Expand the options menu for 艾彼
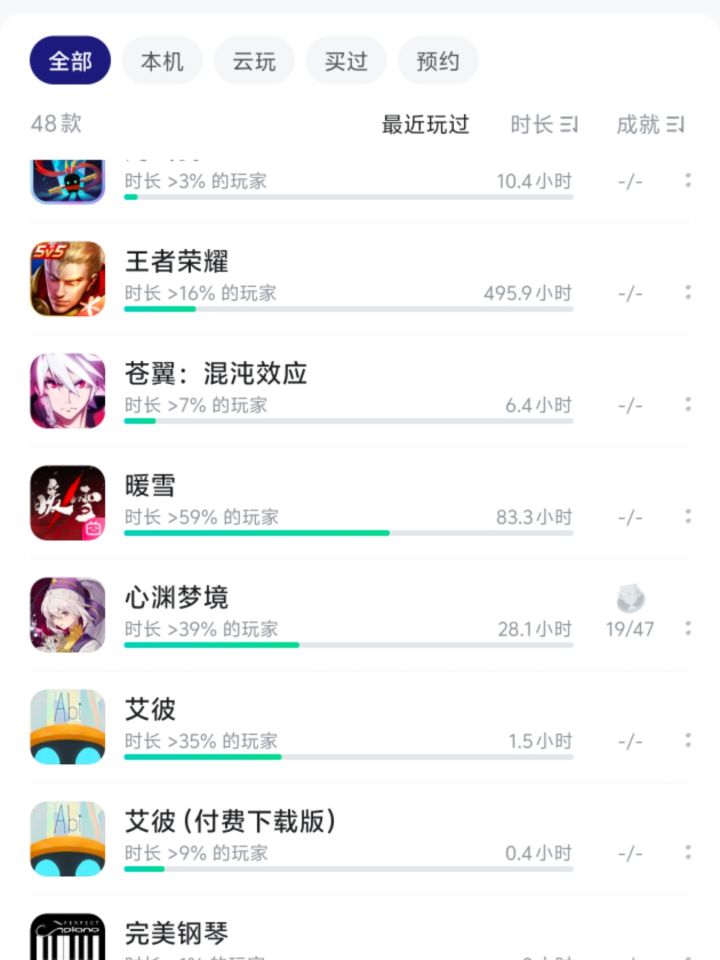The width and height of the screenshot is (720, 960). 688,740
